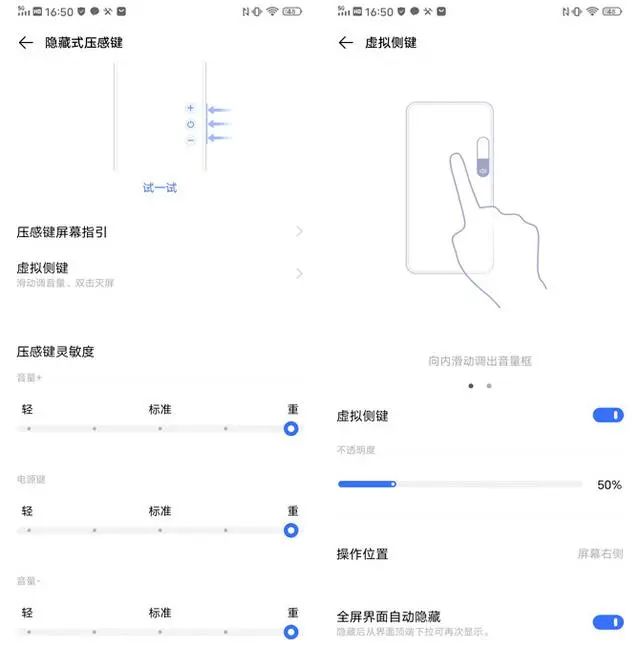
Task: Set 音量+ sensitivity to 标准
Action: click(160, 428)
